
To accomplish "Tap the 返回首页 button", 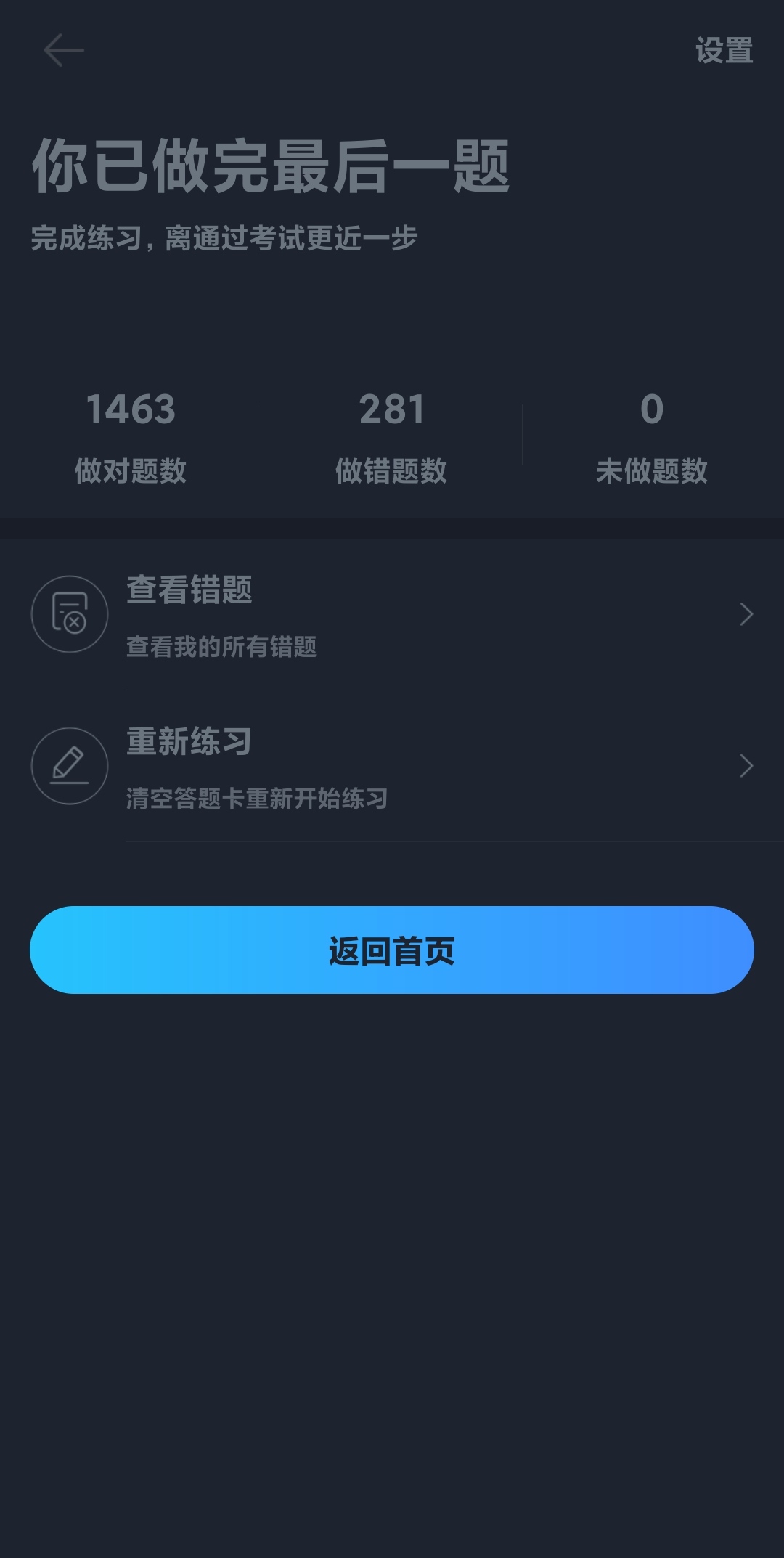I will [x=392, y=950].
